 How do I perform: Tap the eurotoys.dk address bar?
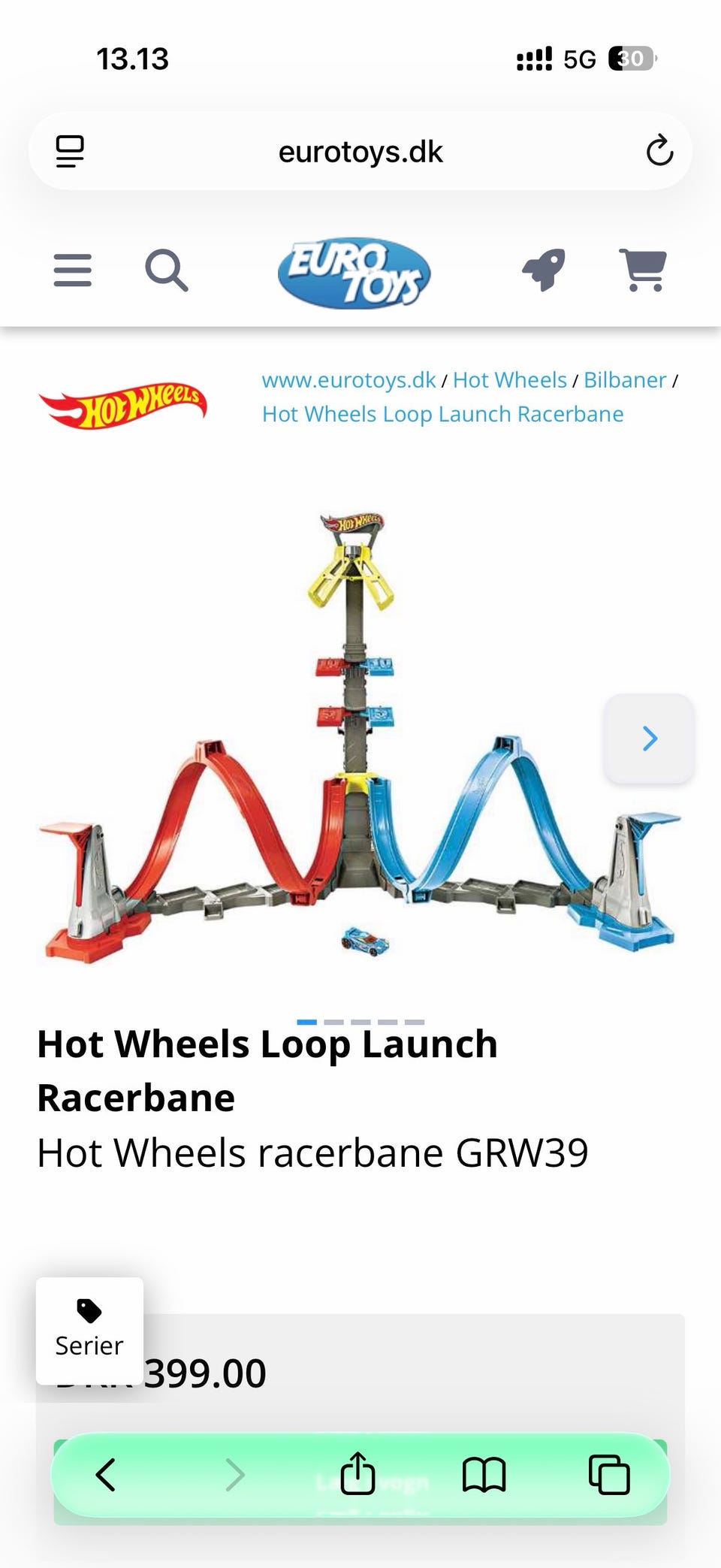pyautogui.click(x=360, y=152)
